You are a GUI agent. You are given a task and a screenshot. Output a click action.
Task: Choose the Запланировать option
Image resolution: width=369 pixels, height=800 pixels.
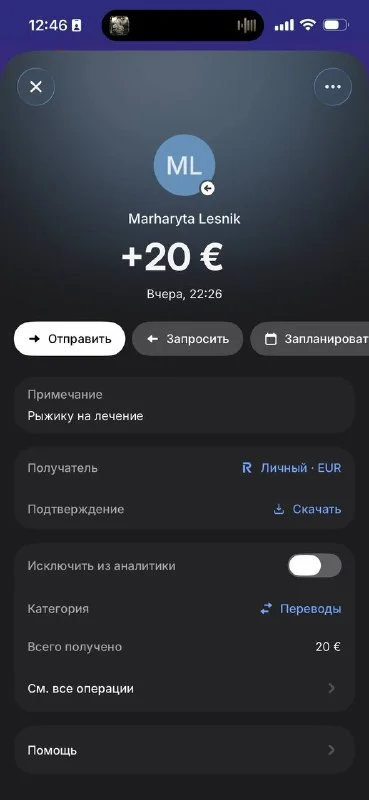[310, 339]
